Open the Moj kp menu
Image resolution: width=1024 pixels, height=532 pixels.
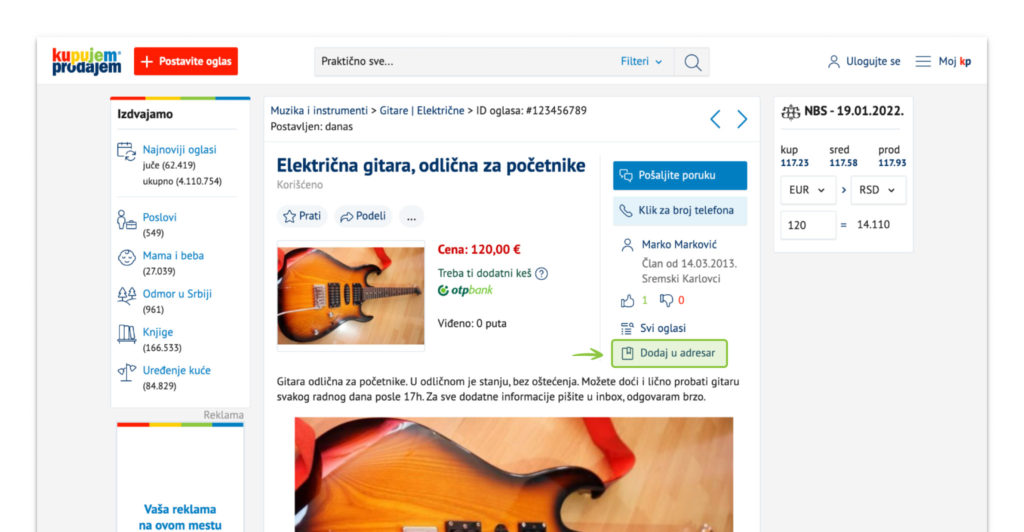(944, 62)
